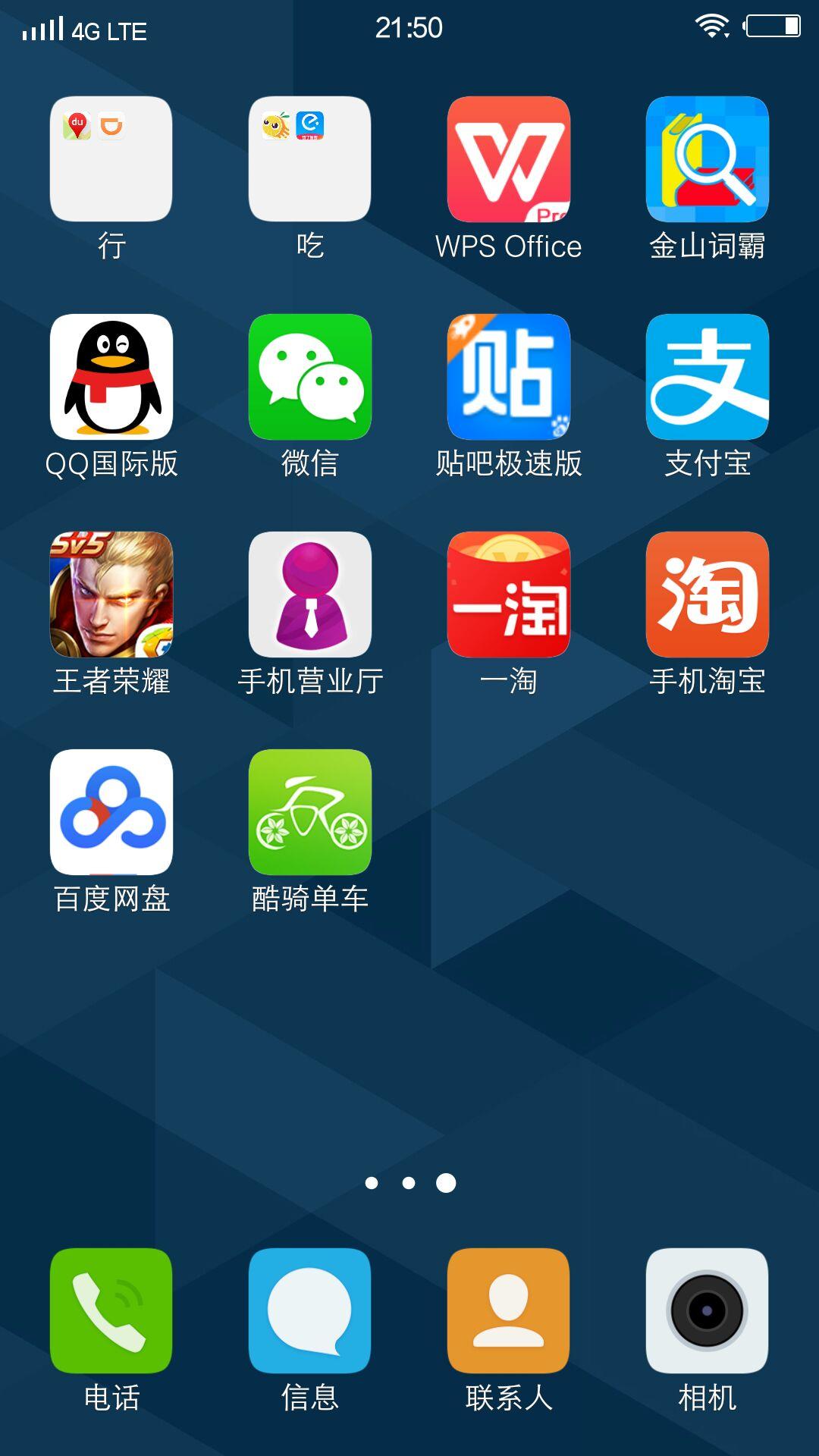Screen dimensions: 819x1456
Task: Open 信息 messages
Action: [310, 1310]
